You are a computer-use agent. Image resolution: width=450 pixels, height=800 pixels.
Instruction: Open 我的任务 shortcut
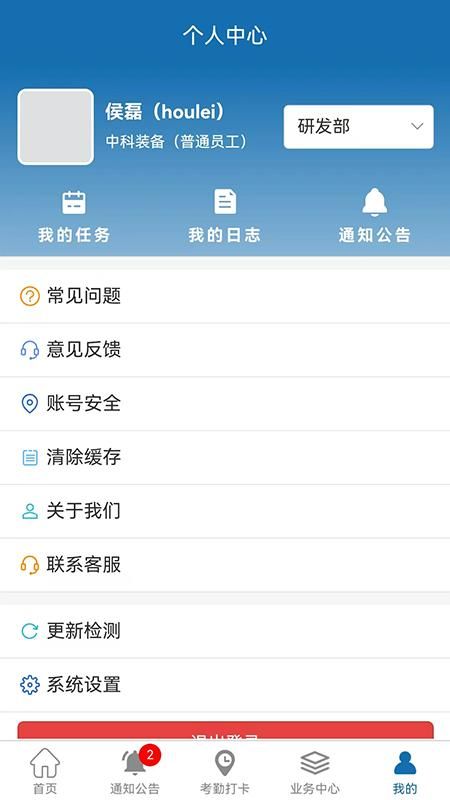click(x=74, y=216)
